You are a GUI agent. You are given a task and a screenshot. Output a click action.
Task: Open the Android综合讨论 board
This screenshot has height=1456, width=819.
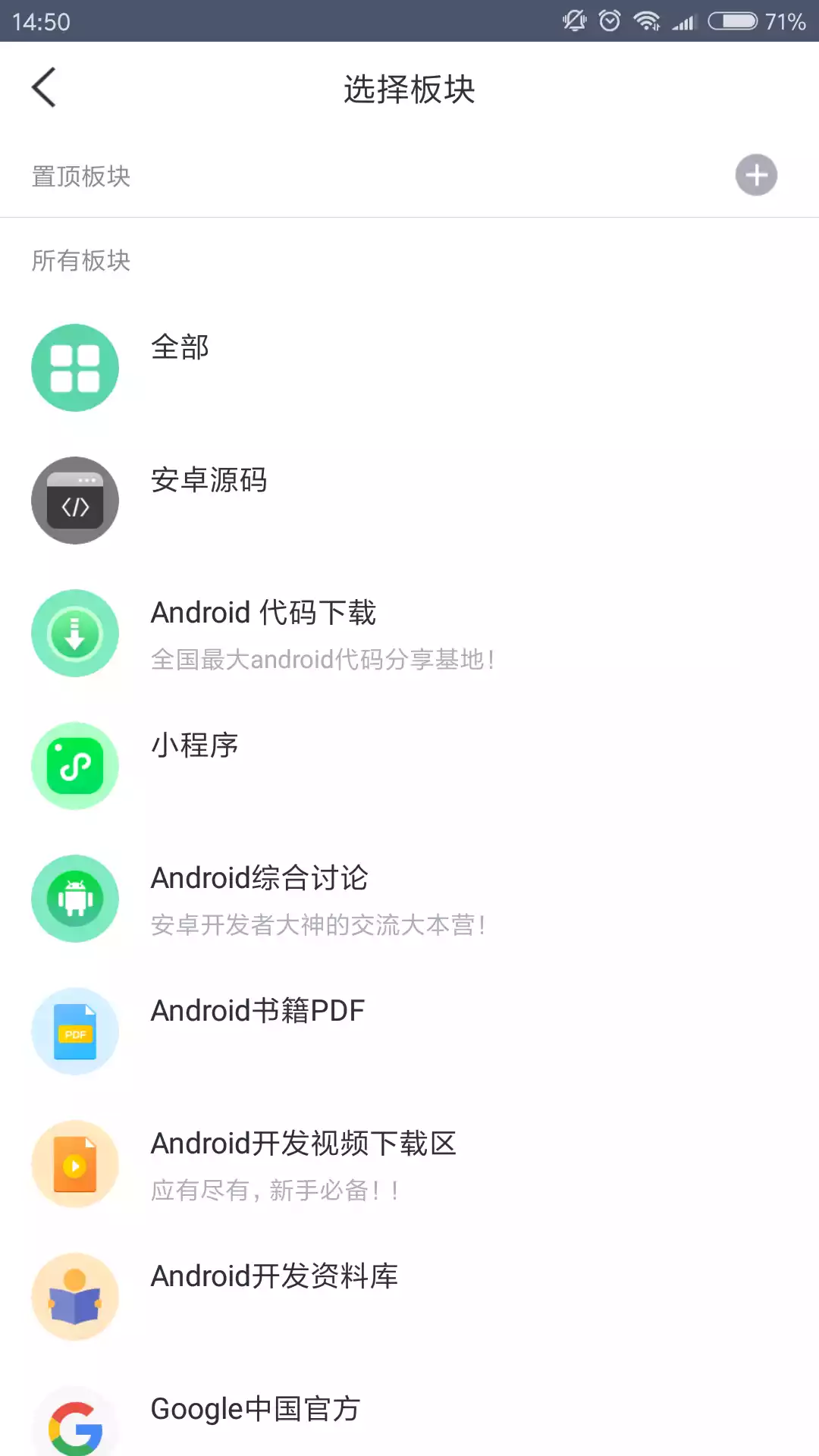[x=259, y=877]
